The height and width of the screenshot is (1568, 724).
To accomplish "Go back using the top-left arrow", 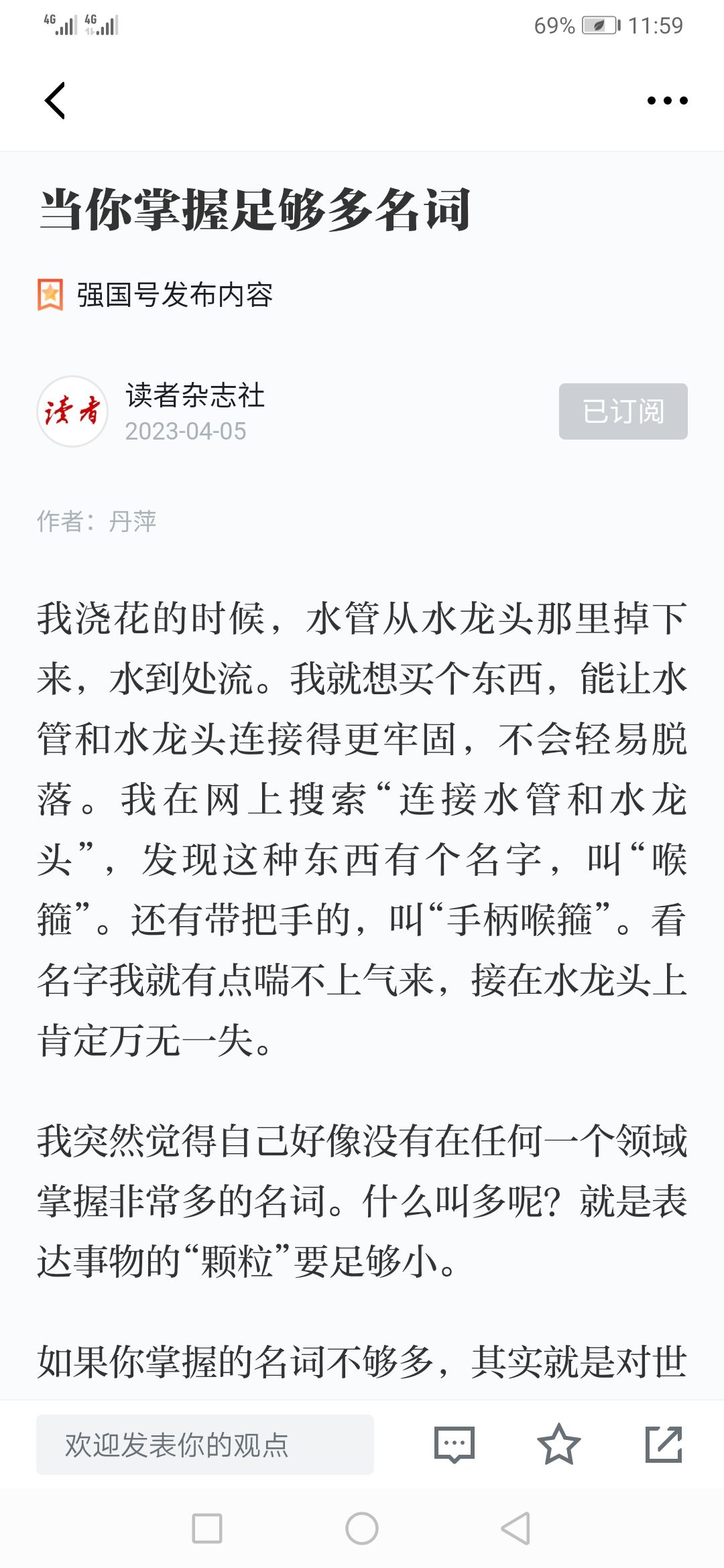I will [x=55, y=101].
